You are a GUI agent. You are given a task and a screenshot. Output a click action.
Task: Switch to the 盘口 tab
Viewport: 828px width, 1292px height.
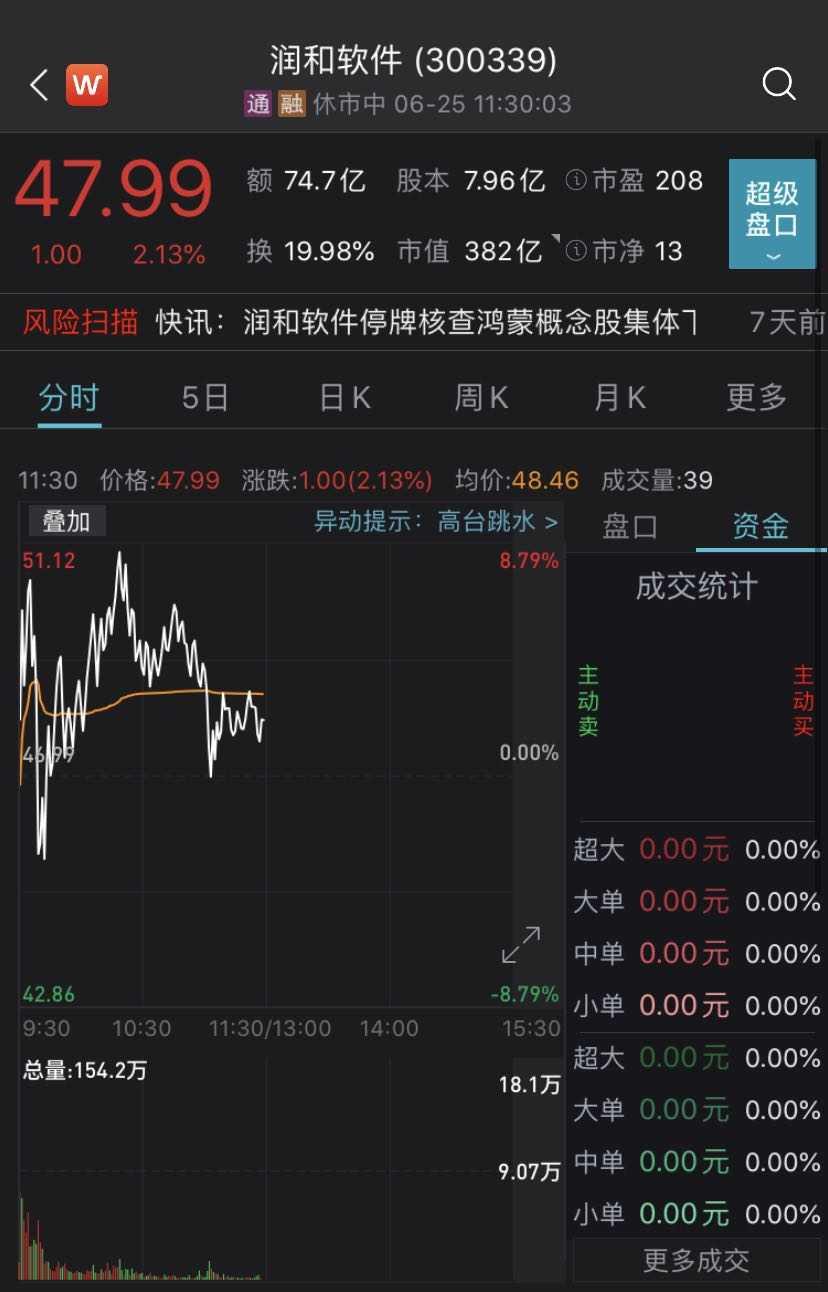630,526
